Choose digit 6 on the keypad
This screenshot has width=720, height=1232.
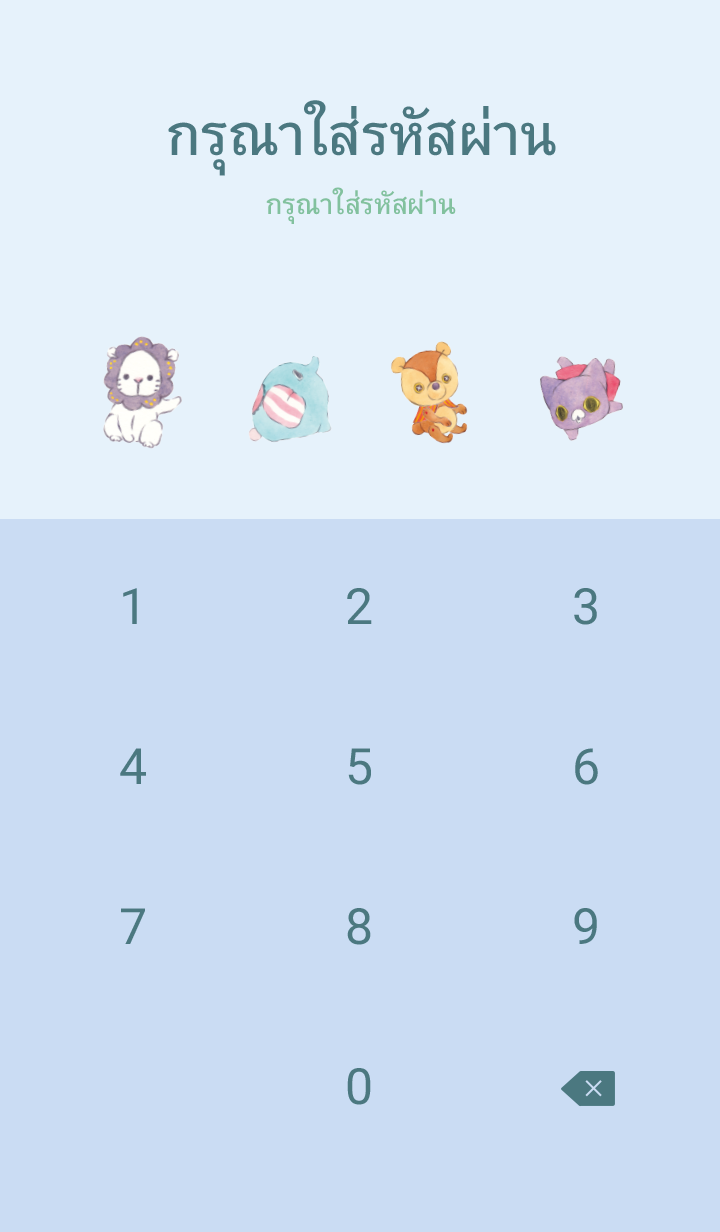pos(586,767)
